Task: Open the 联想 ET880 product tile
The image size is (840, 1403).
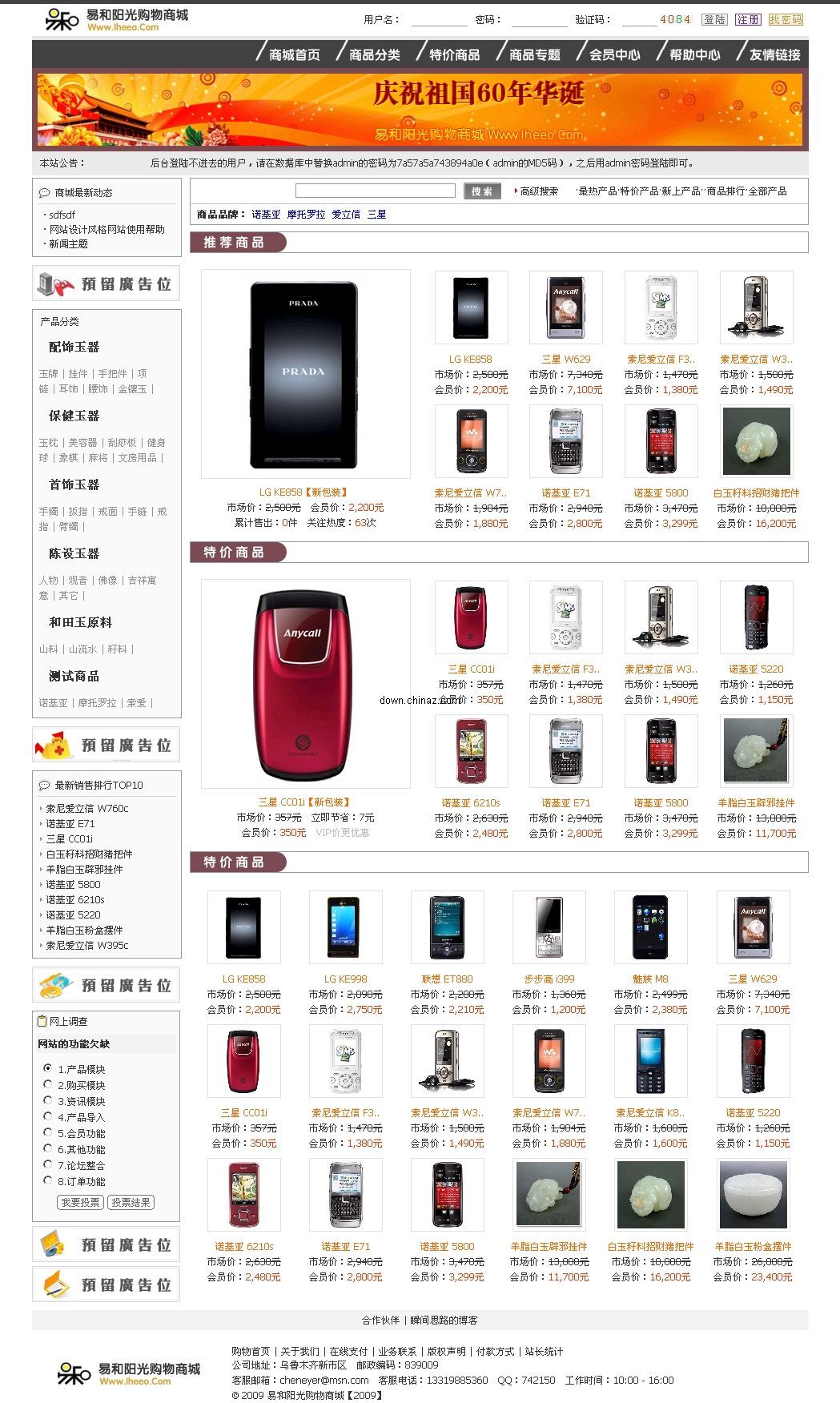Action: point(447,927)
